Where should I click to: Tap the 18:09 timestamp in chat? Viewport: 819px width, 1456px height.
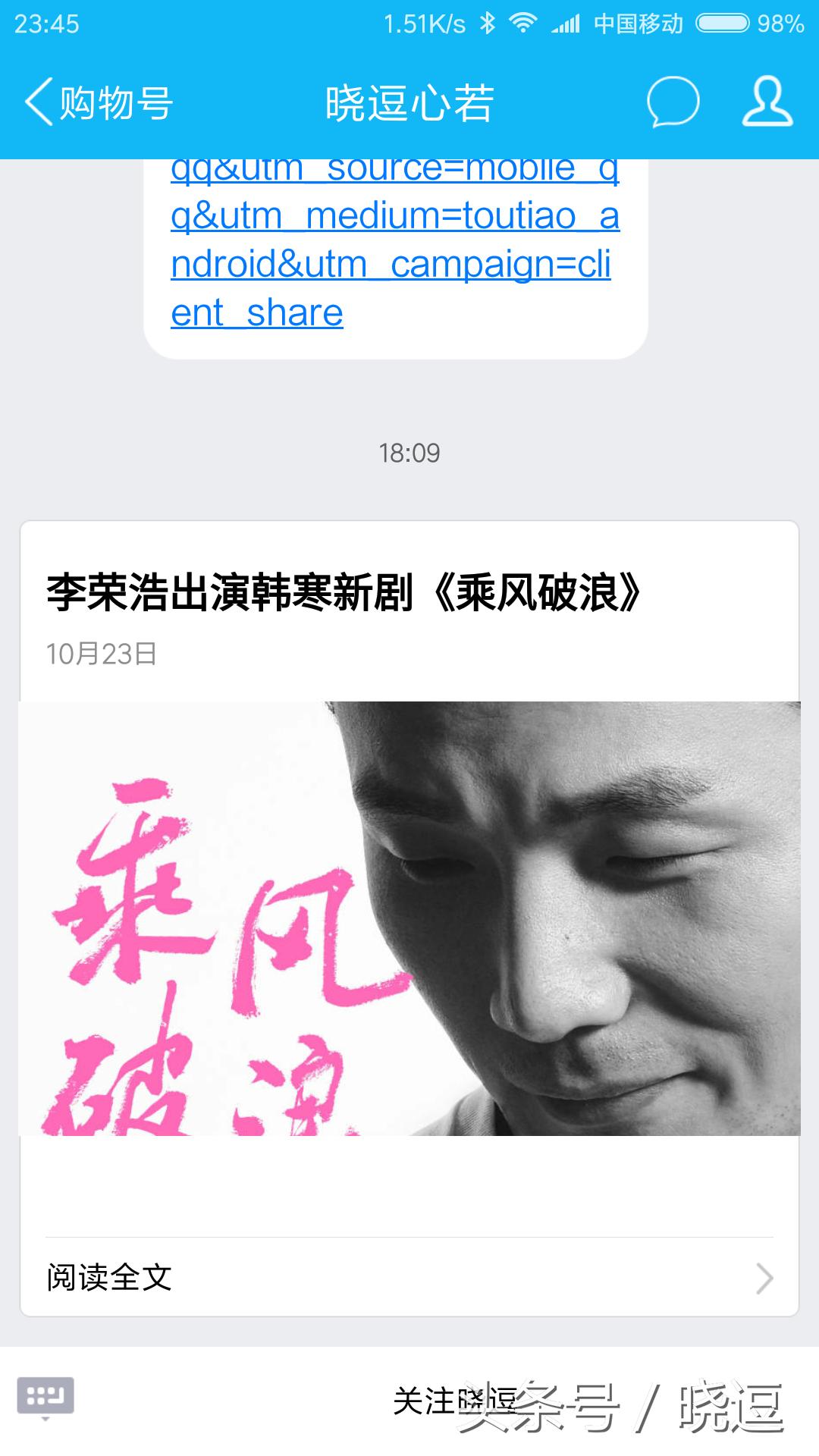(x=409, y=450)
